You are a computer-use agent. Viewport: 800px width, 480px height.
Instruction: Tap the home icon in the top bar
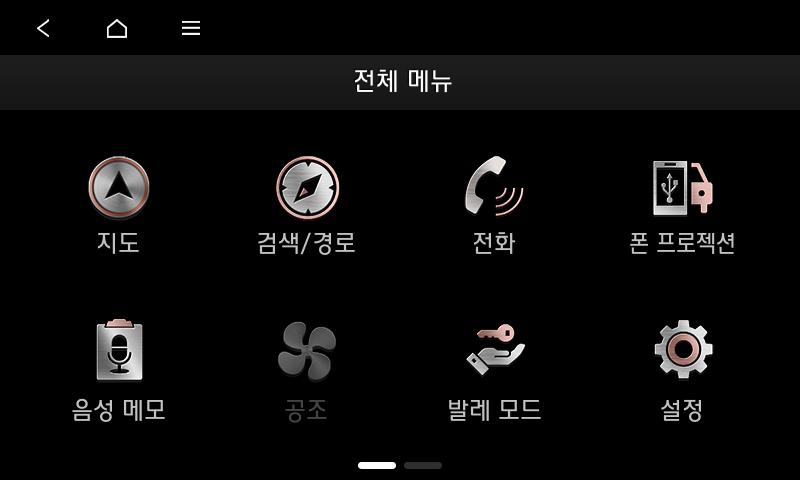click(x=117, y=28)
